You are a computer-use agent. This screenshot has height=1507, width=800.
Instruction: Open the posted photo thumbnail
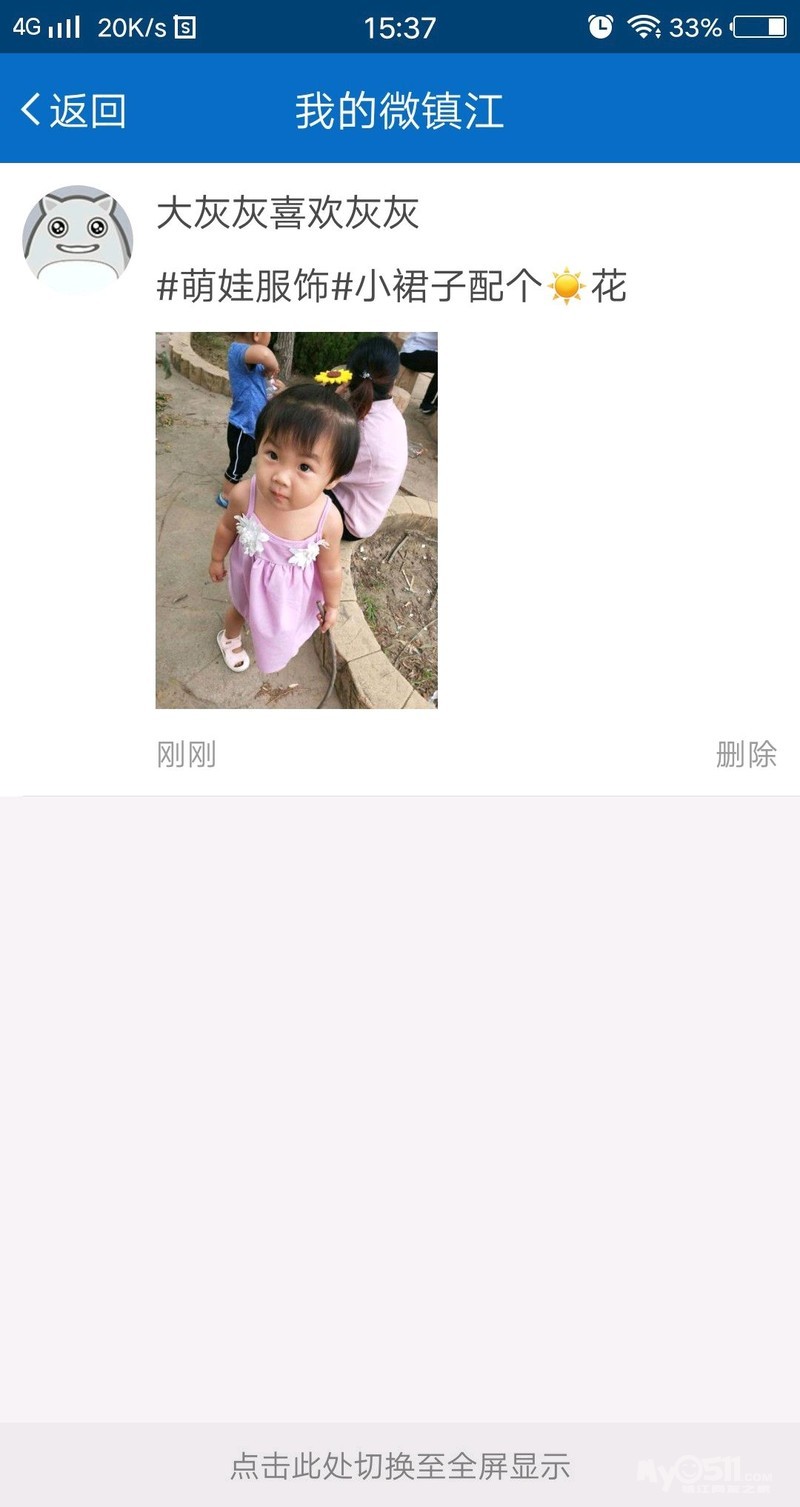pyautogui.click(x=296, y=520)
